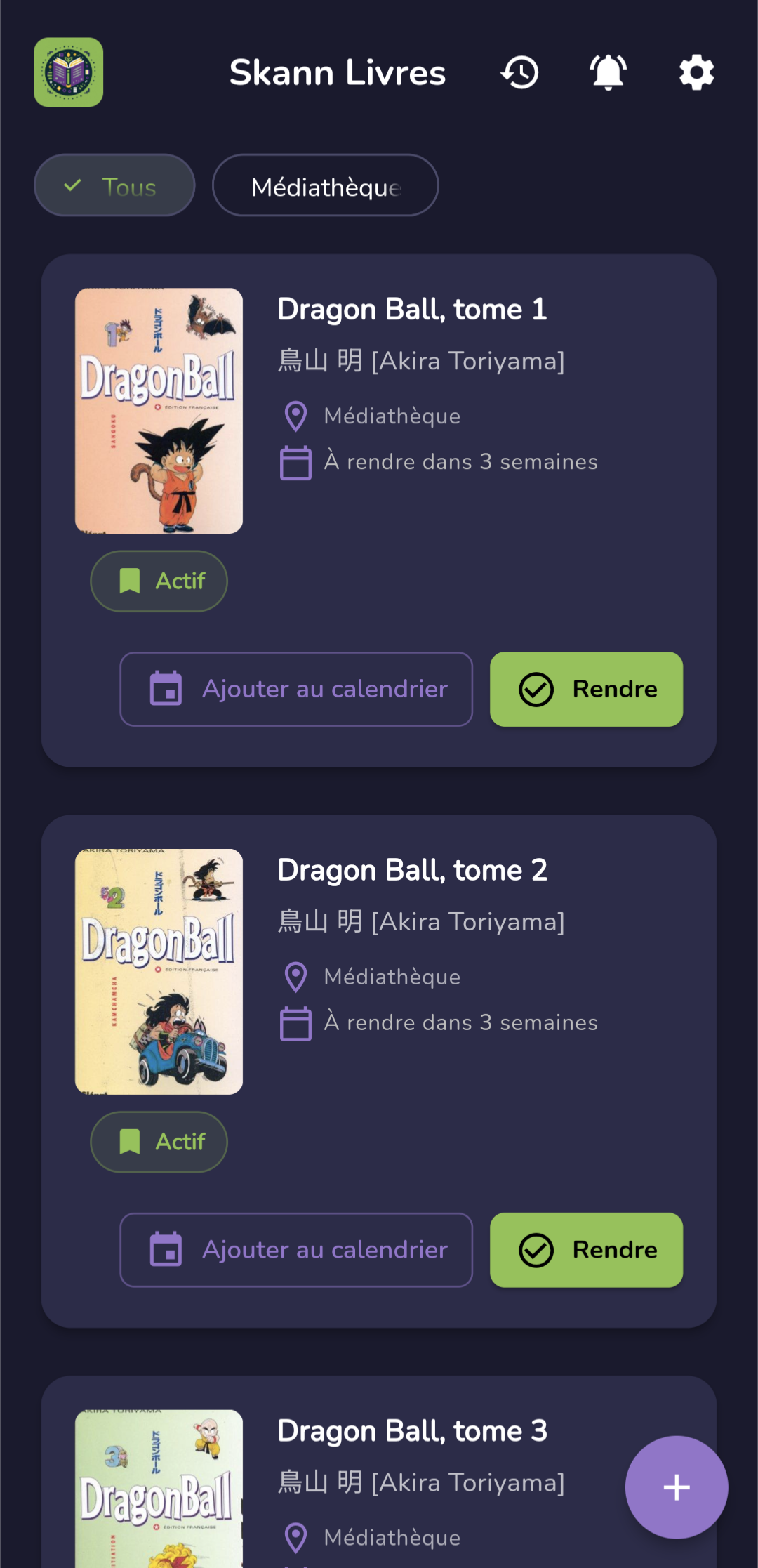Add Dragon Ball tome 2 to the calendar
This screenshot has width=758, height=1568.
click(x=295, y=1250)
